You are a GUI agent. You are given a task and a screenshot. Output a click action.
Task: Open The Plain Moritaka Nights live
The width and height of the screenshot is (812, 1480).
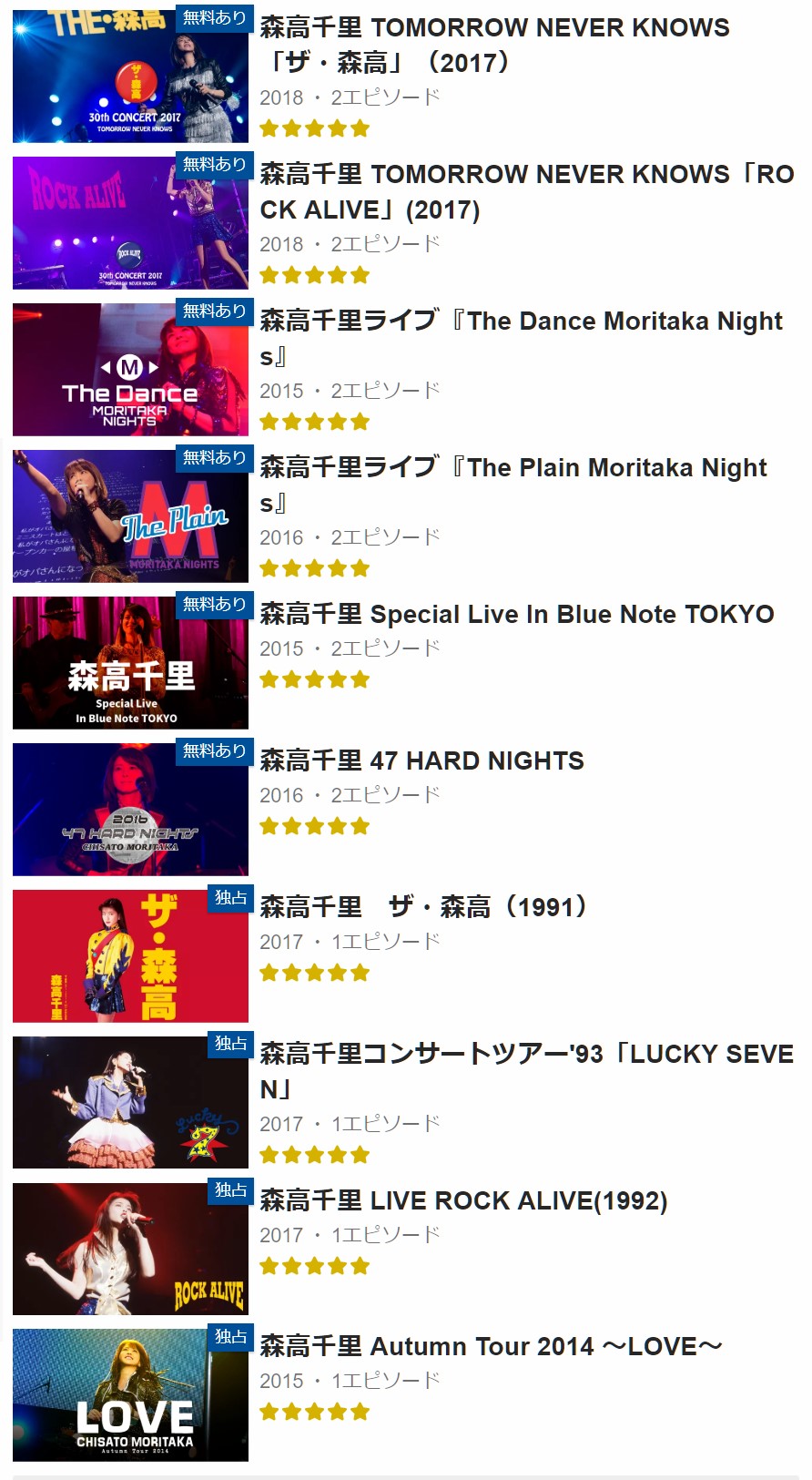tap(513, 485)
